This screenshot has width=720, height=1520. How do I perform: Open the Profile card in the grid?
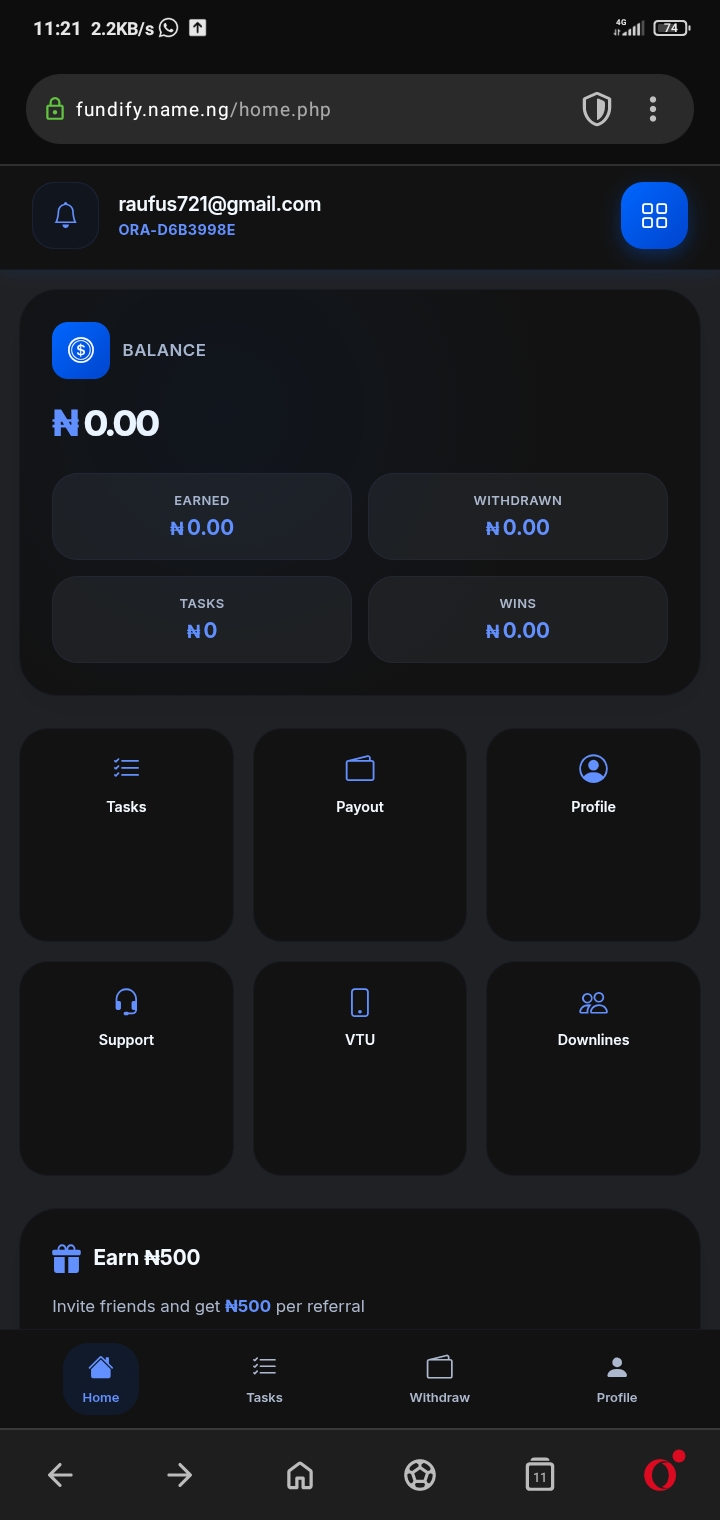point(593,834)
